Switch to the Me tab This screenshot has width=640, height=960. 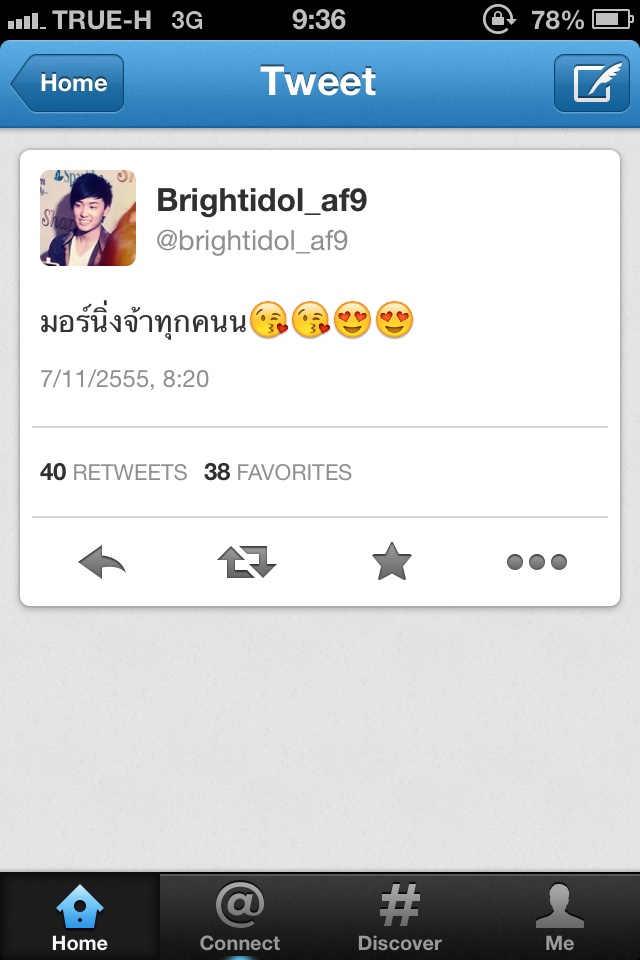[x=560, y=916]
